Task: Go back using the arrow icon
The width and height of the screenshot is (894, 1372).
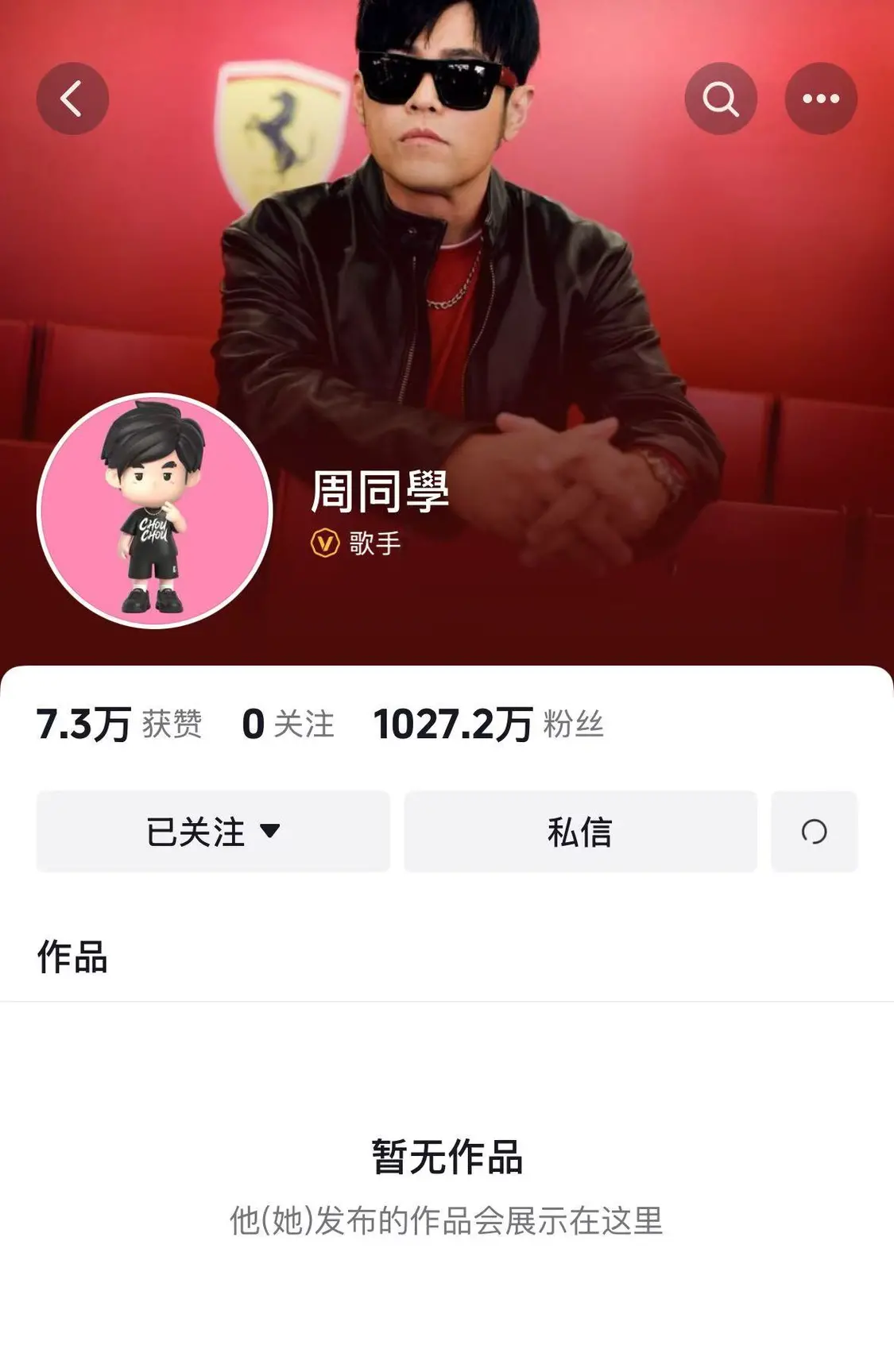Action: [x=72, y=99]
